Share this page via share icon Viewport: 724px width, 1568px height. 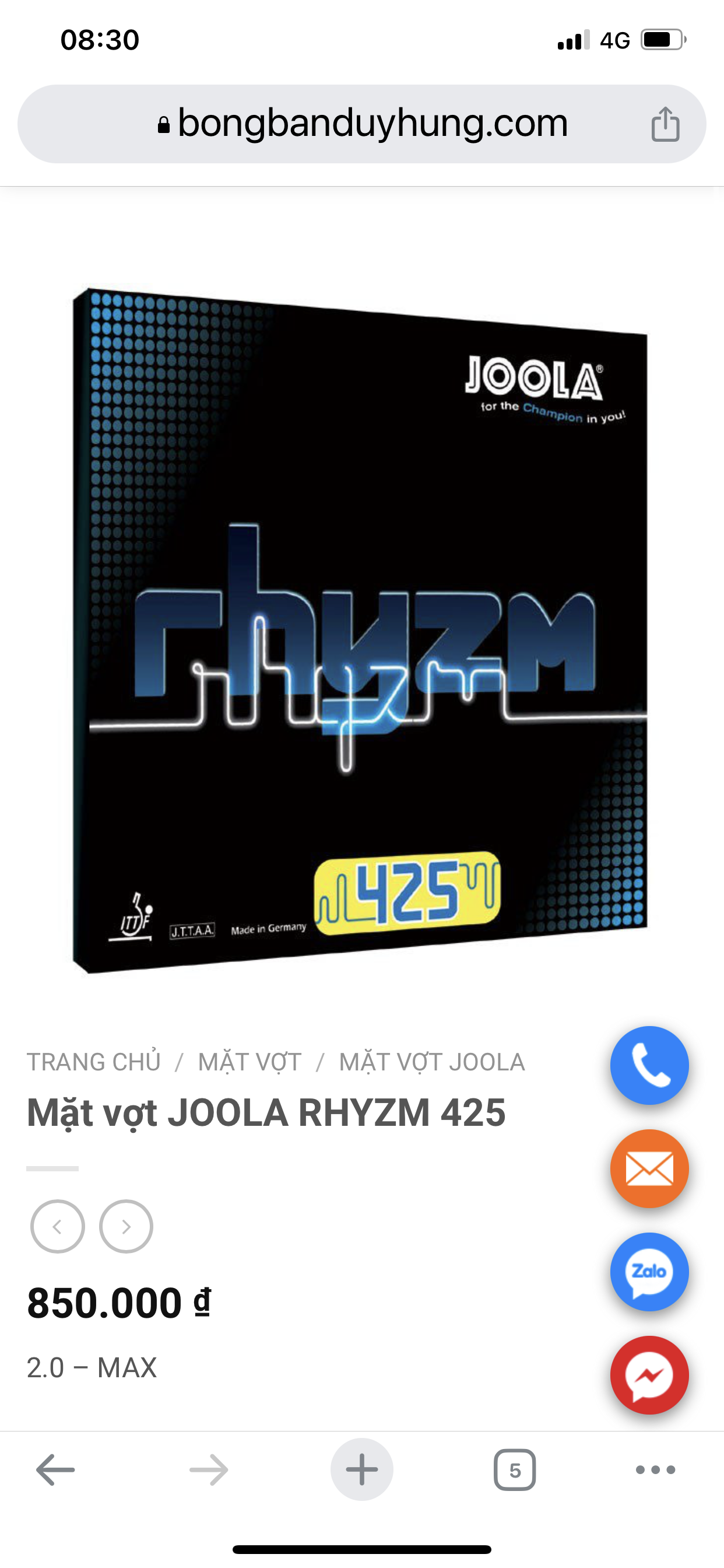(665, 124)
